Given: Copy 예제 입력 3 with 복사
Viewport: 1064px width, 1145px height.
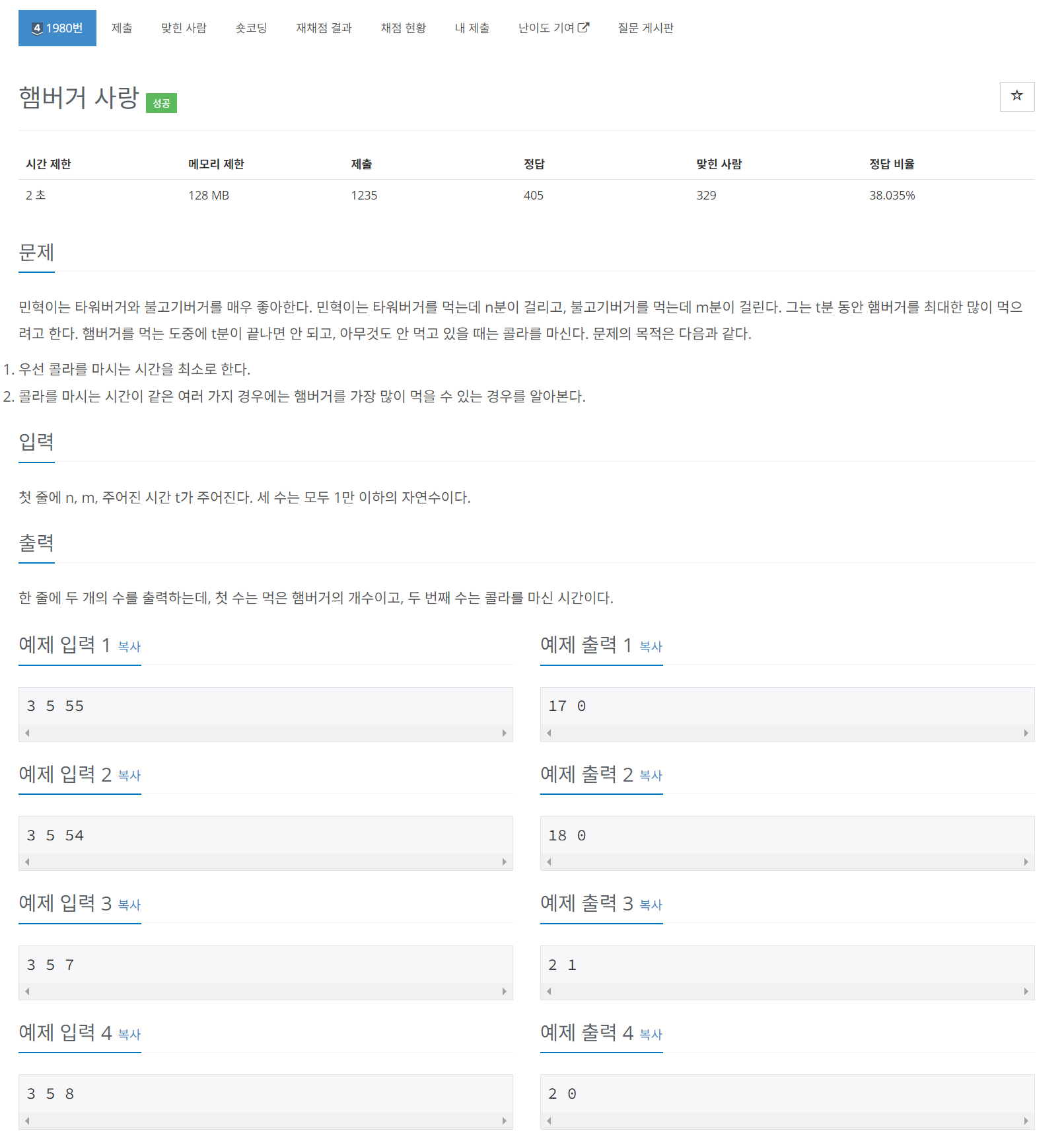Looking at the screenshot, I should [x=129, y=905].
